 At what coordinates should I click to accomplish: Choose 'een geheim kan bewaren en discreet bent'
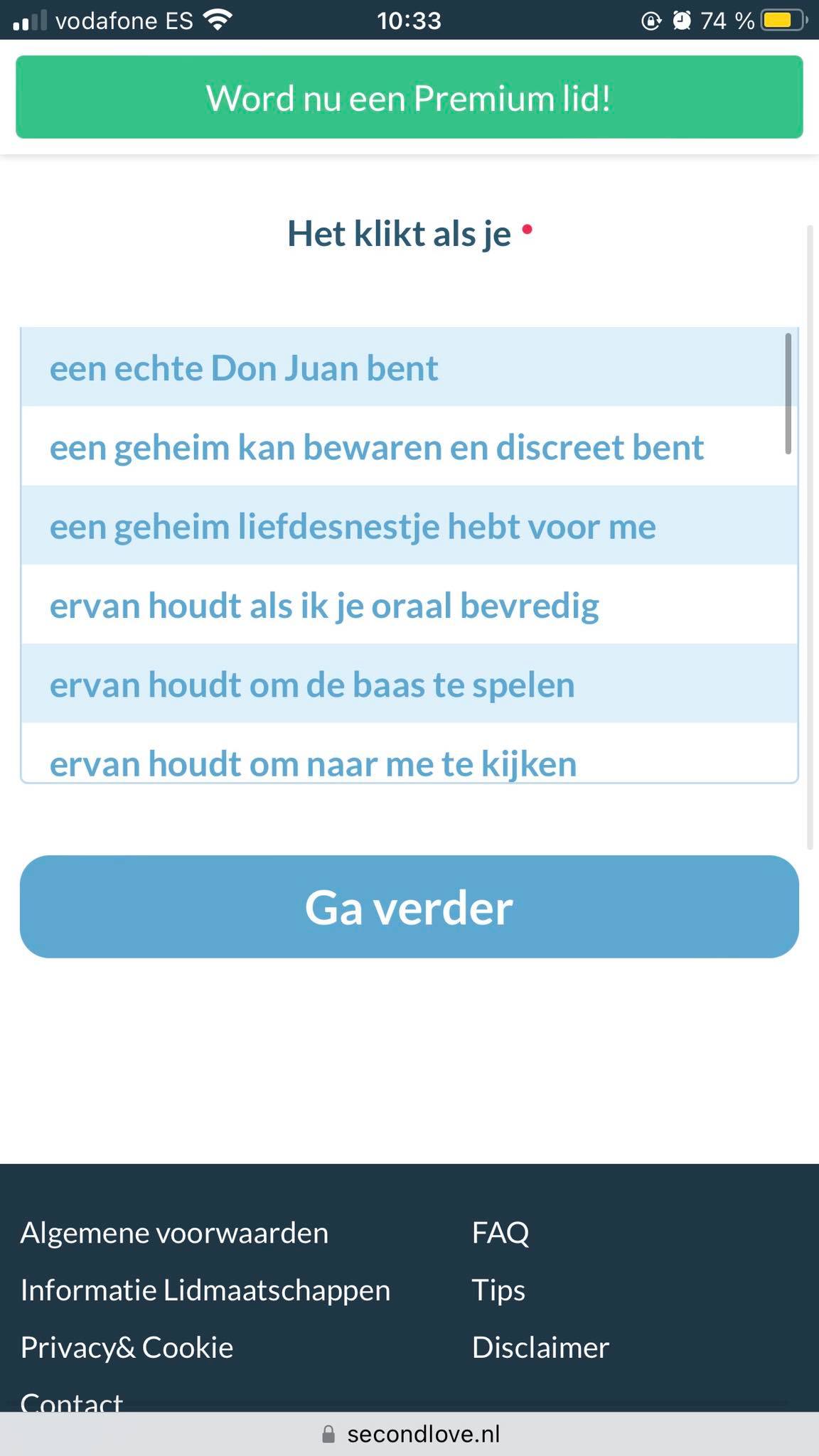(x=409, y=446)
